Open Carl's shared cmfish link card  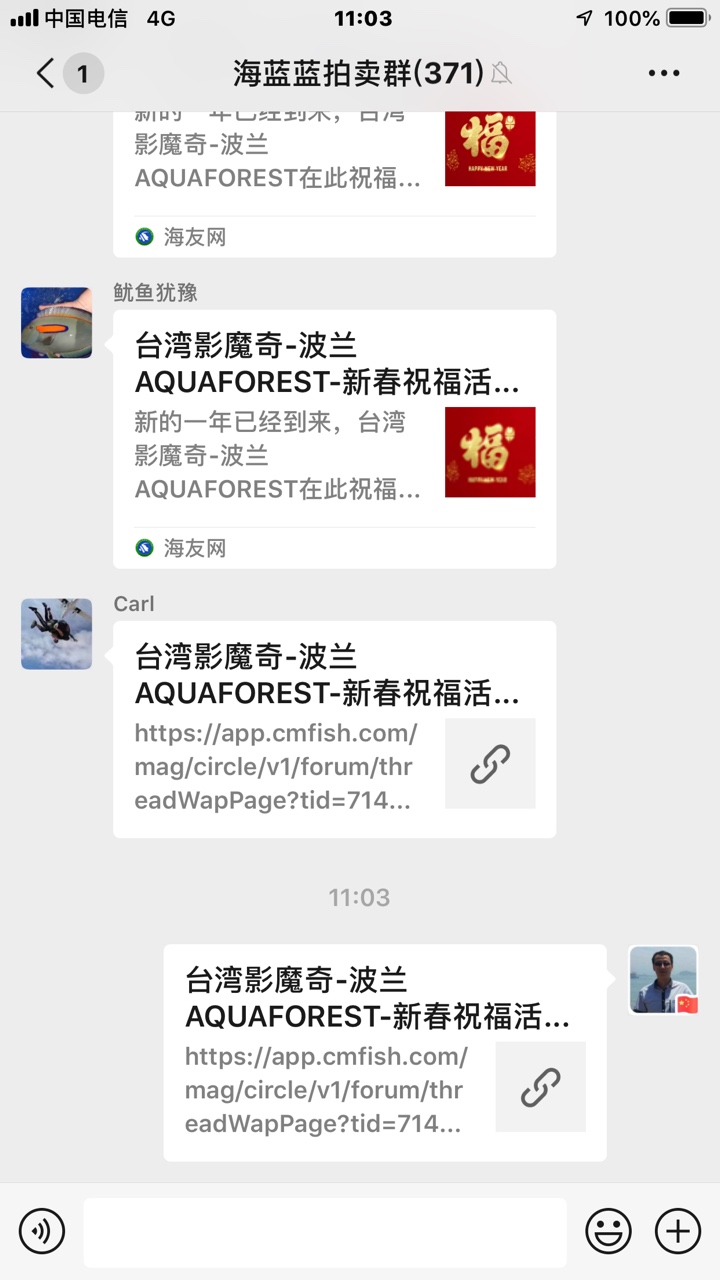coord(334,729)
